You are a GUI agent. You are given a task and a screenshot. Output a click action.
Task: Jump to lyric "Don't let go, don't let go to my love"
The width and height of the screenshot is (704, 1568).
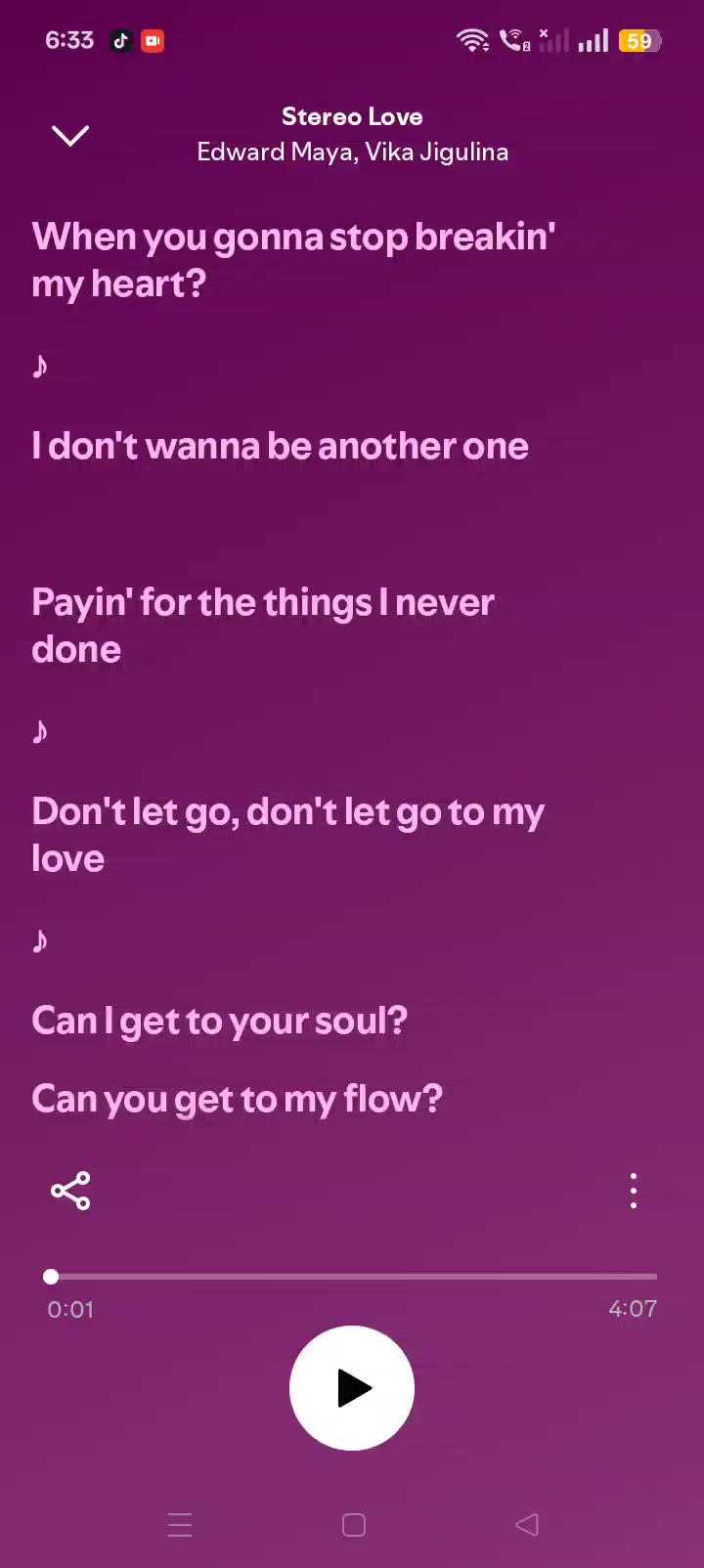tap(288, 835)
